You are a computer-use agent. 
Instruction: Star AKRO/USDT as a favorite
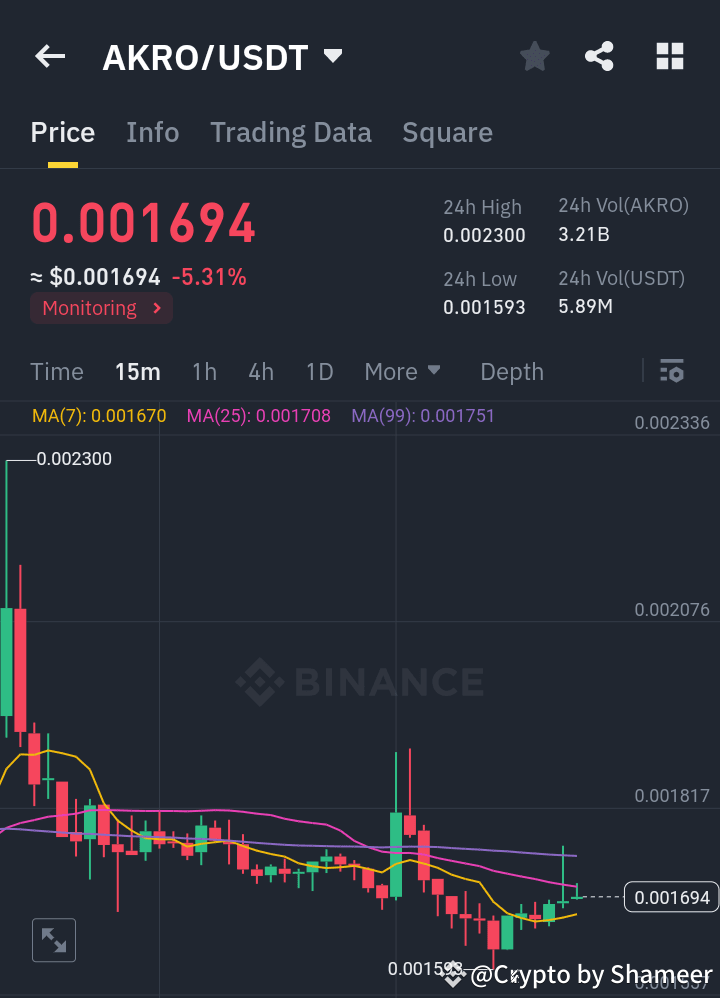click(x=534, y=57)
